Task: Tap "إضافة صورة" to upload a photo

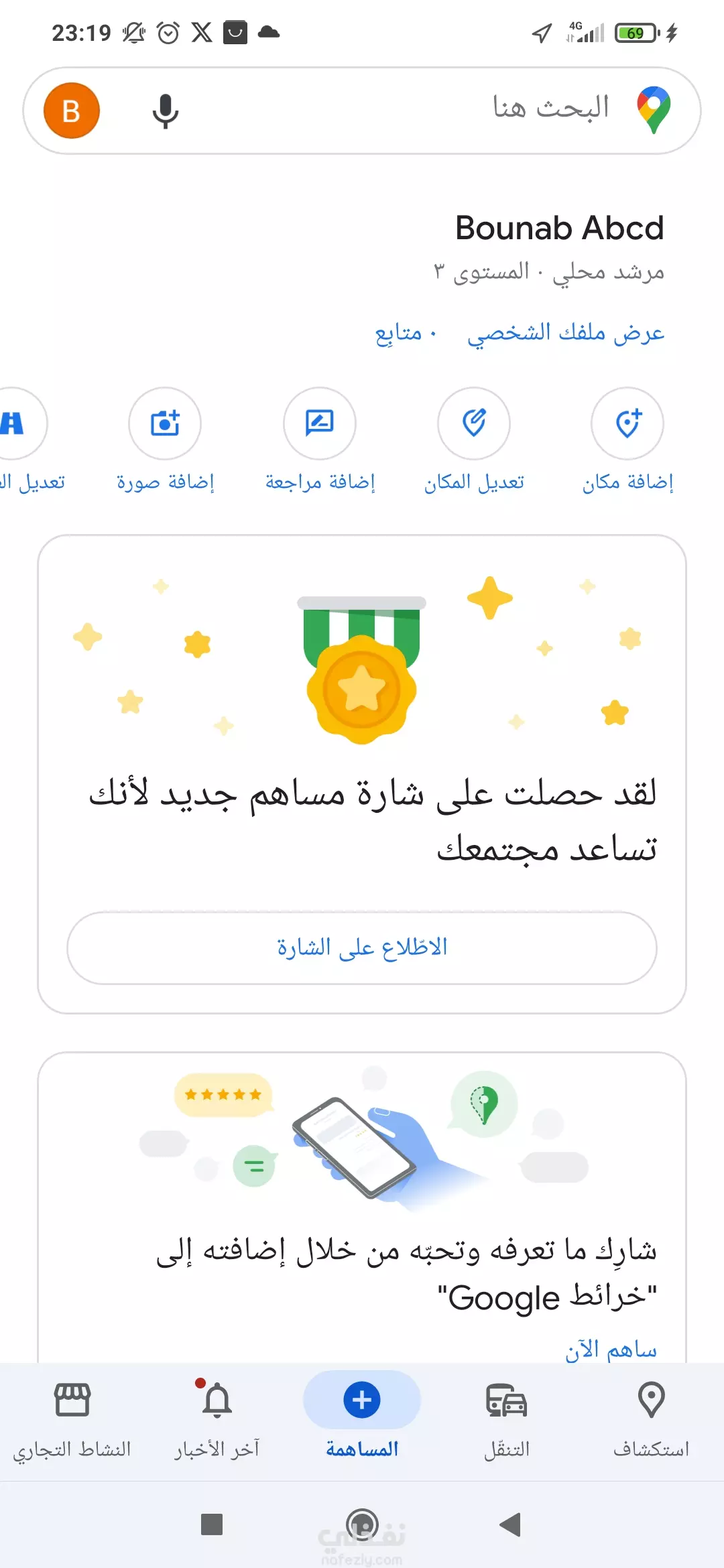Action: point(165,440)
